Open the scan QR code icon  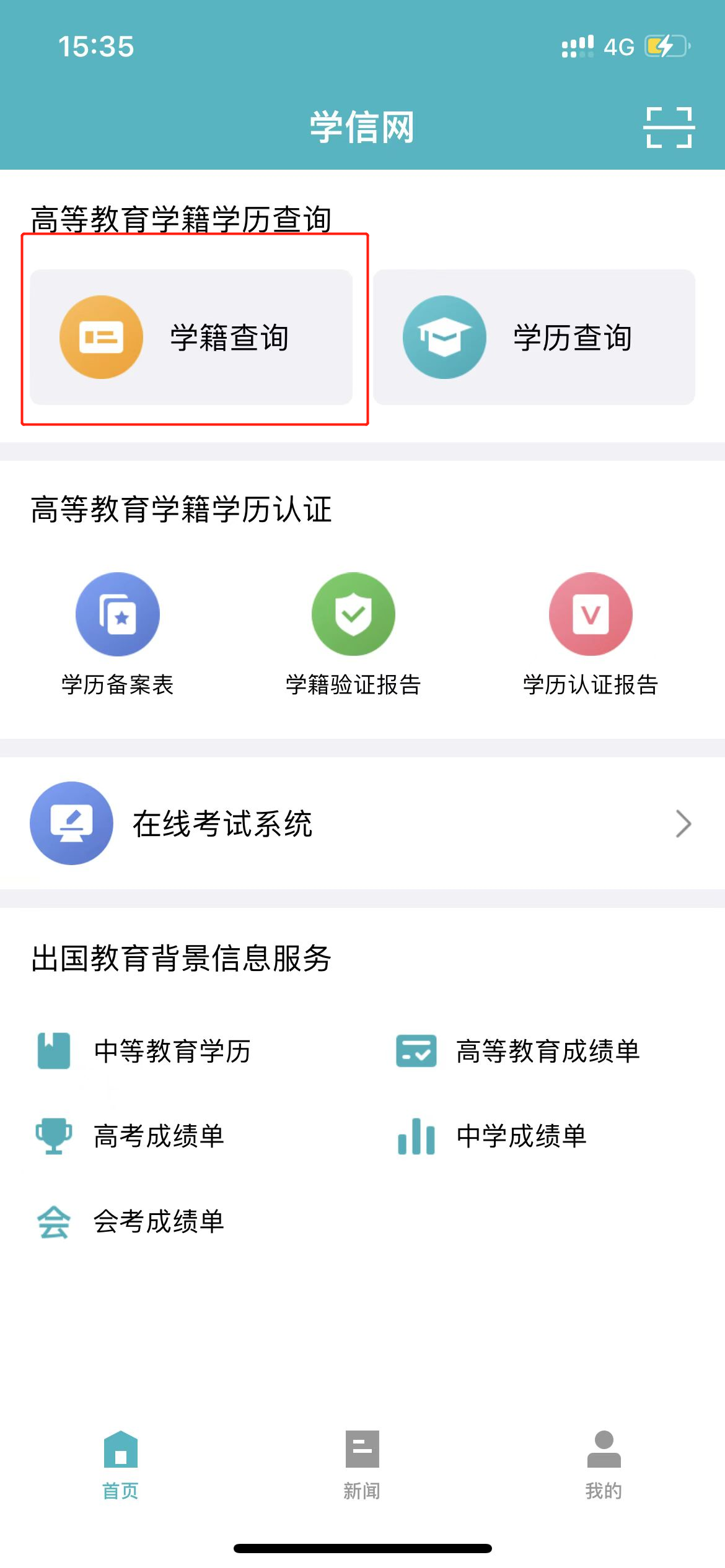coord(669,128)
